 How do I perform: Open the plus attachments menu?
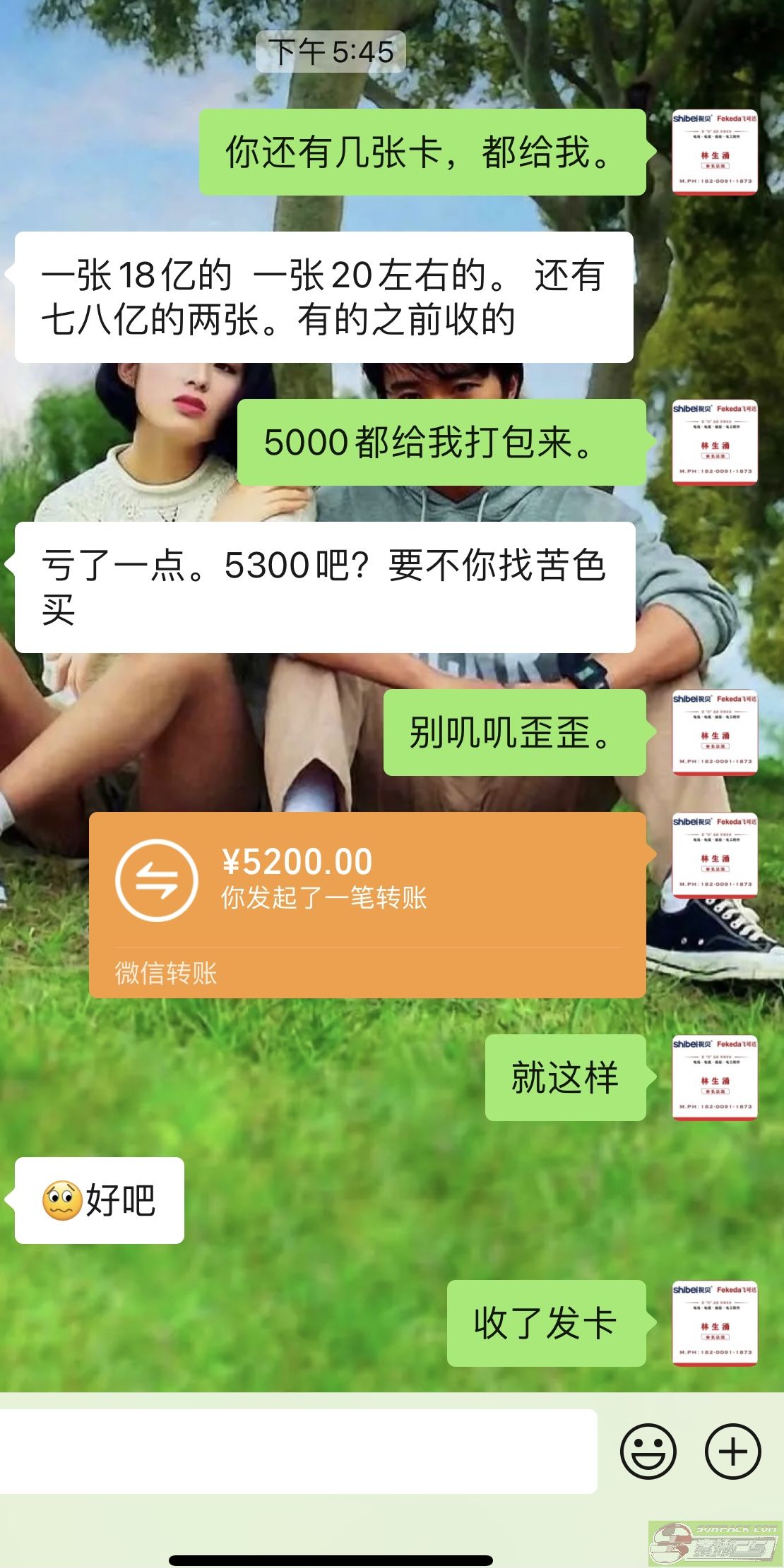[732, 1452]
